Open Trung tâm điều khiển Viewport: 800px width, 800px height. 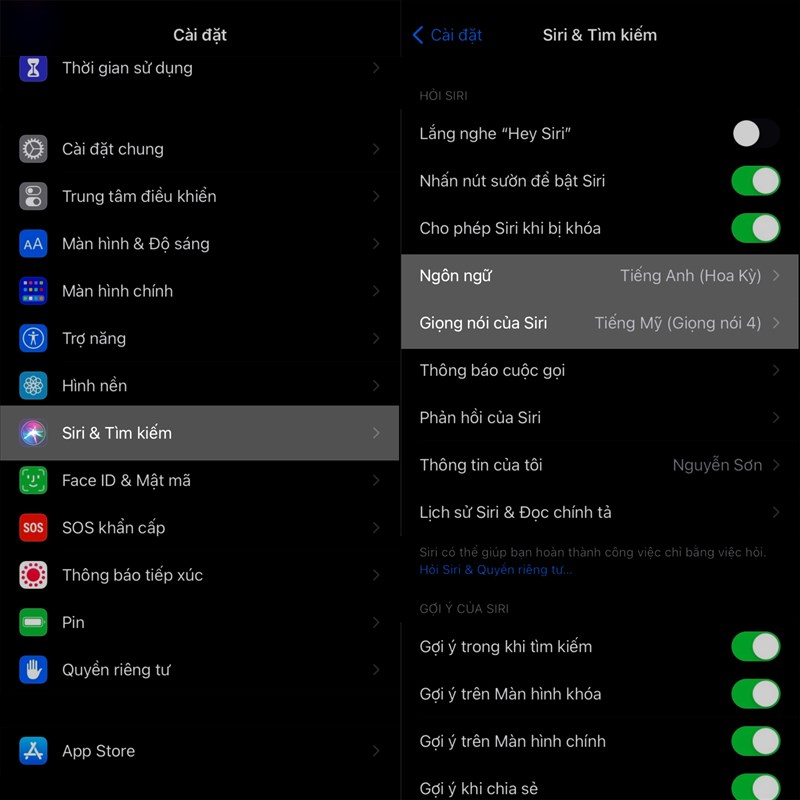200,196
